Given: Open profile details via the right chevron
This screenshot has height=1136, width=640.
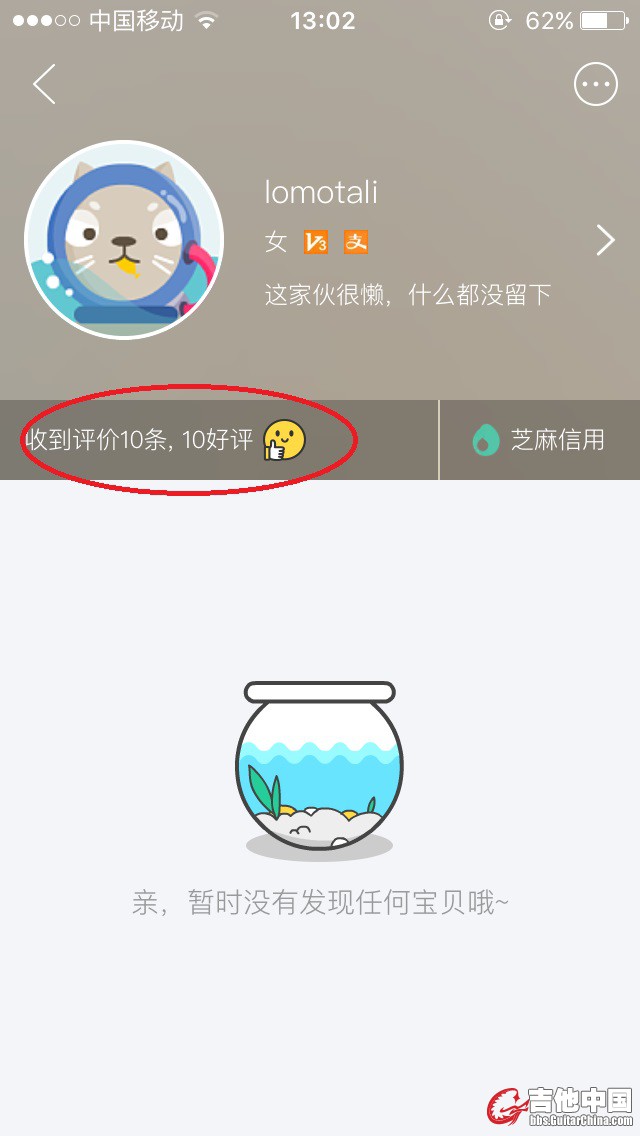Looking at the screenshot, I should coord(605,240).
